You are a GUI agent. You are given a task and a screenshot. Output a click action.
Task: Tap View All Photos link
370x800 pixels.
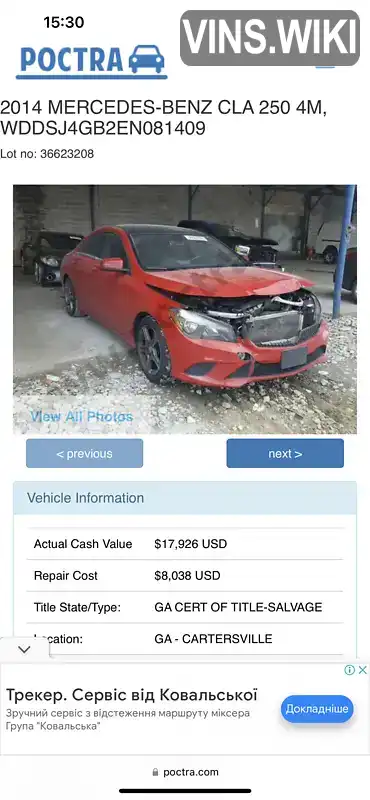pos(82,417)
